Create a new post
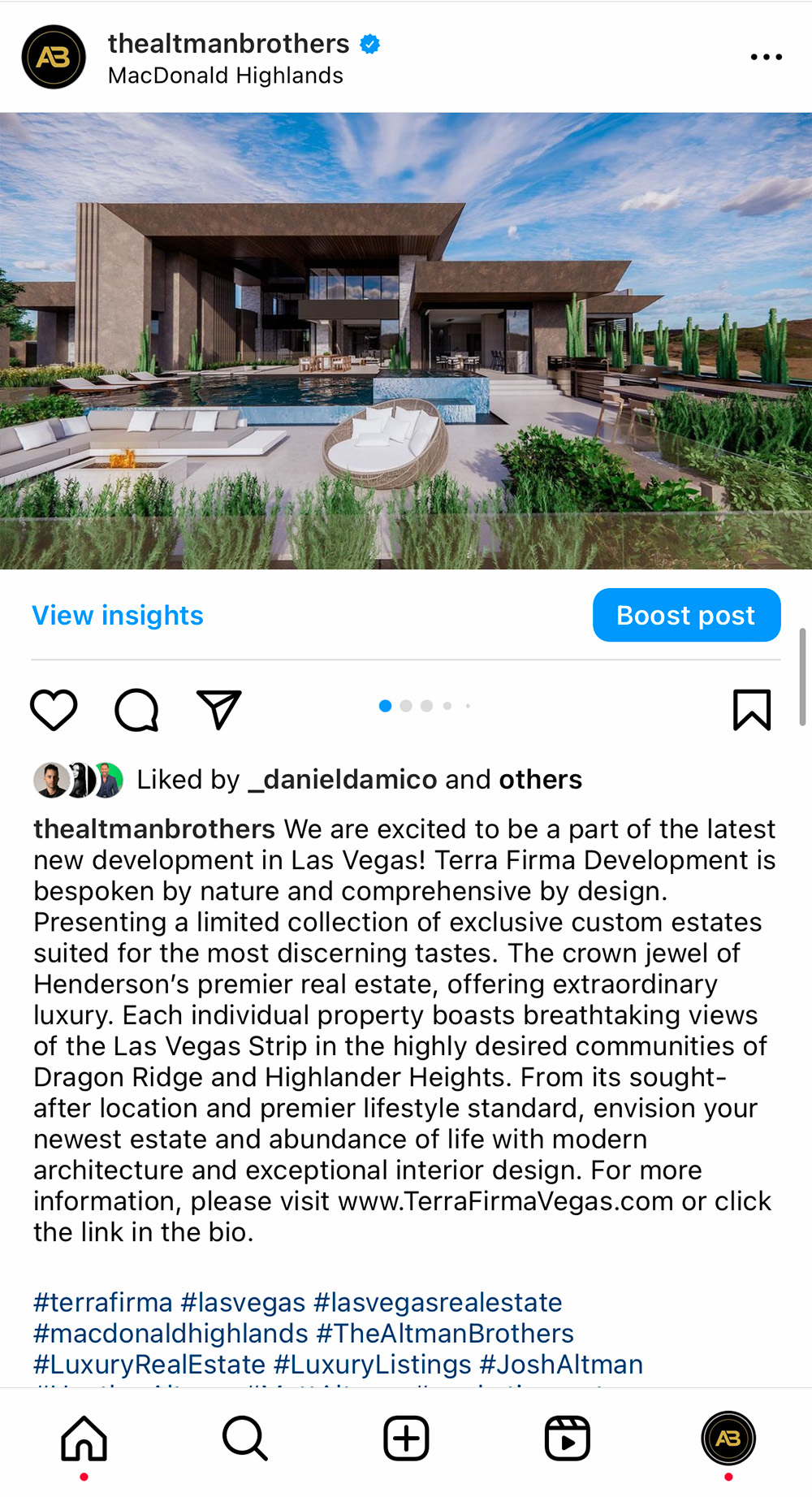The image size is (812, 1497). click(x=406, y=1439)
